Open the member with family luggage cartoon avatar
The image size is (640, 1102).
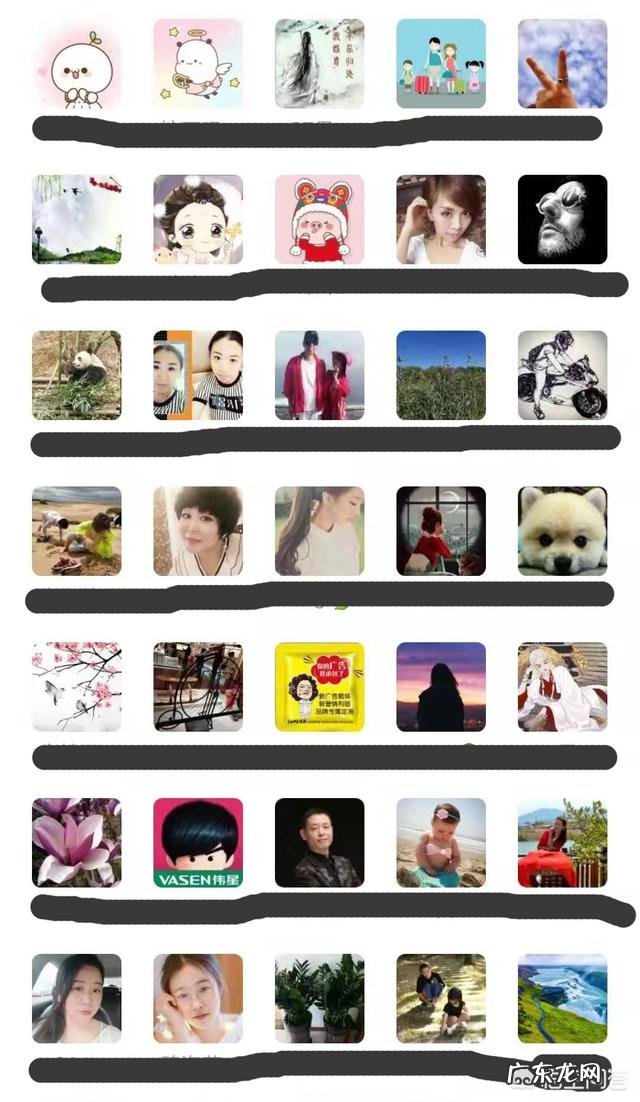(x=441, y=63)
